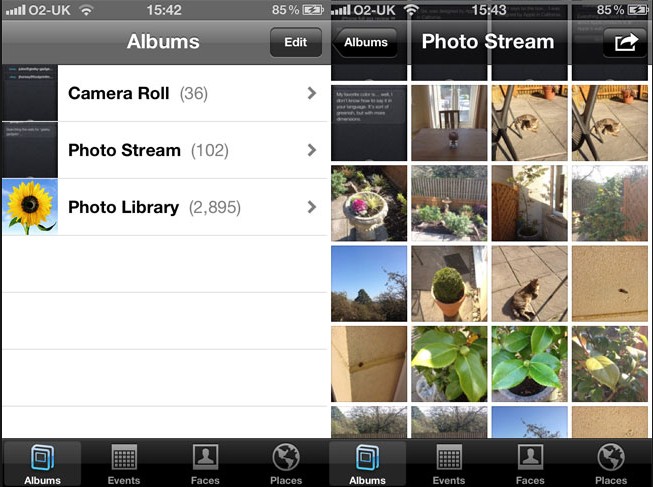This screenshot has width=653, height=487.
Task: Switch to Faces tab on Albums screen
Action: pyautogui.click(x=205, y=464)
